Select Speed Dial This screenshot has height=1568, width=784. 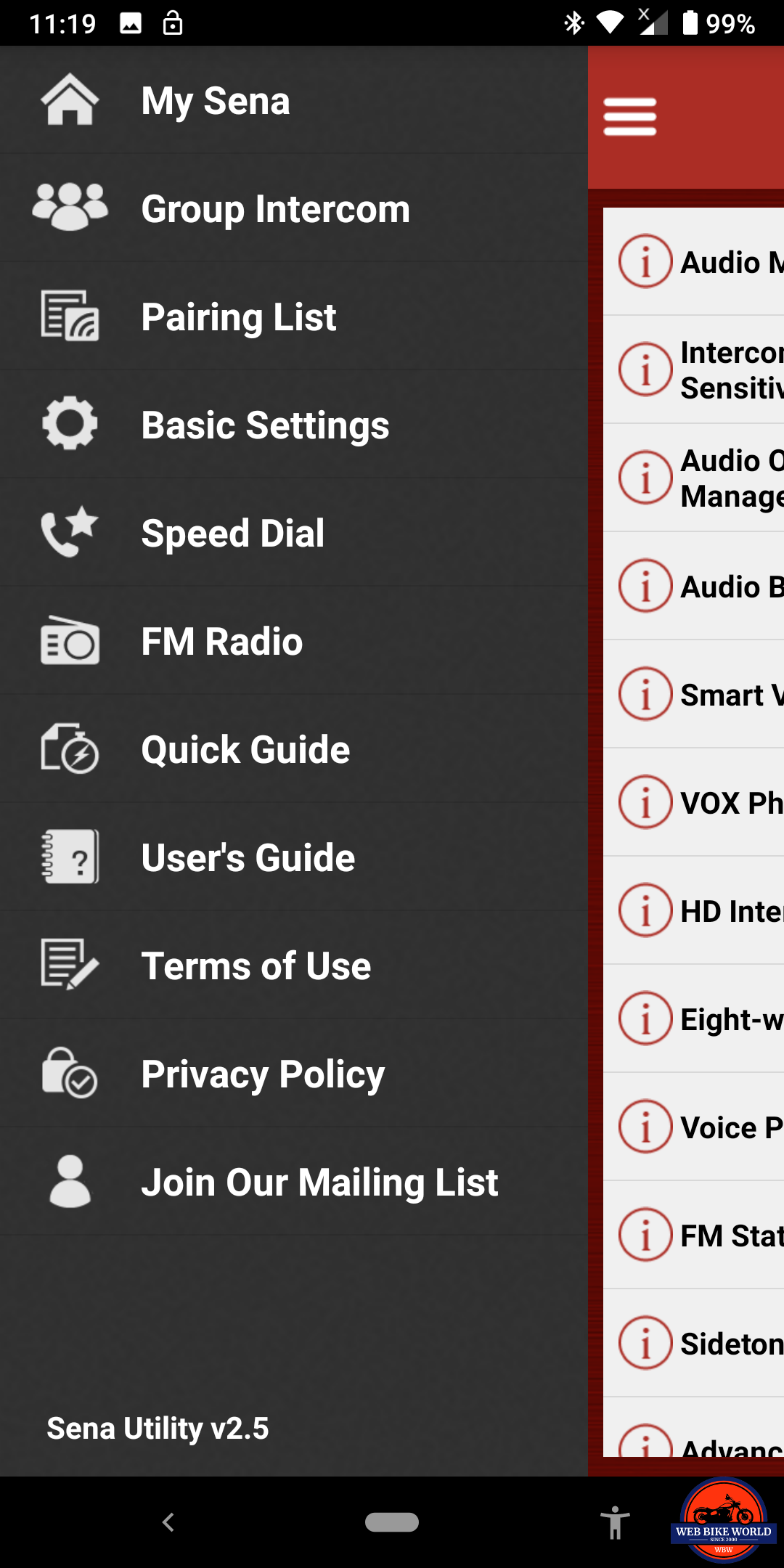tap(232, 534)
